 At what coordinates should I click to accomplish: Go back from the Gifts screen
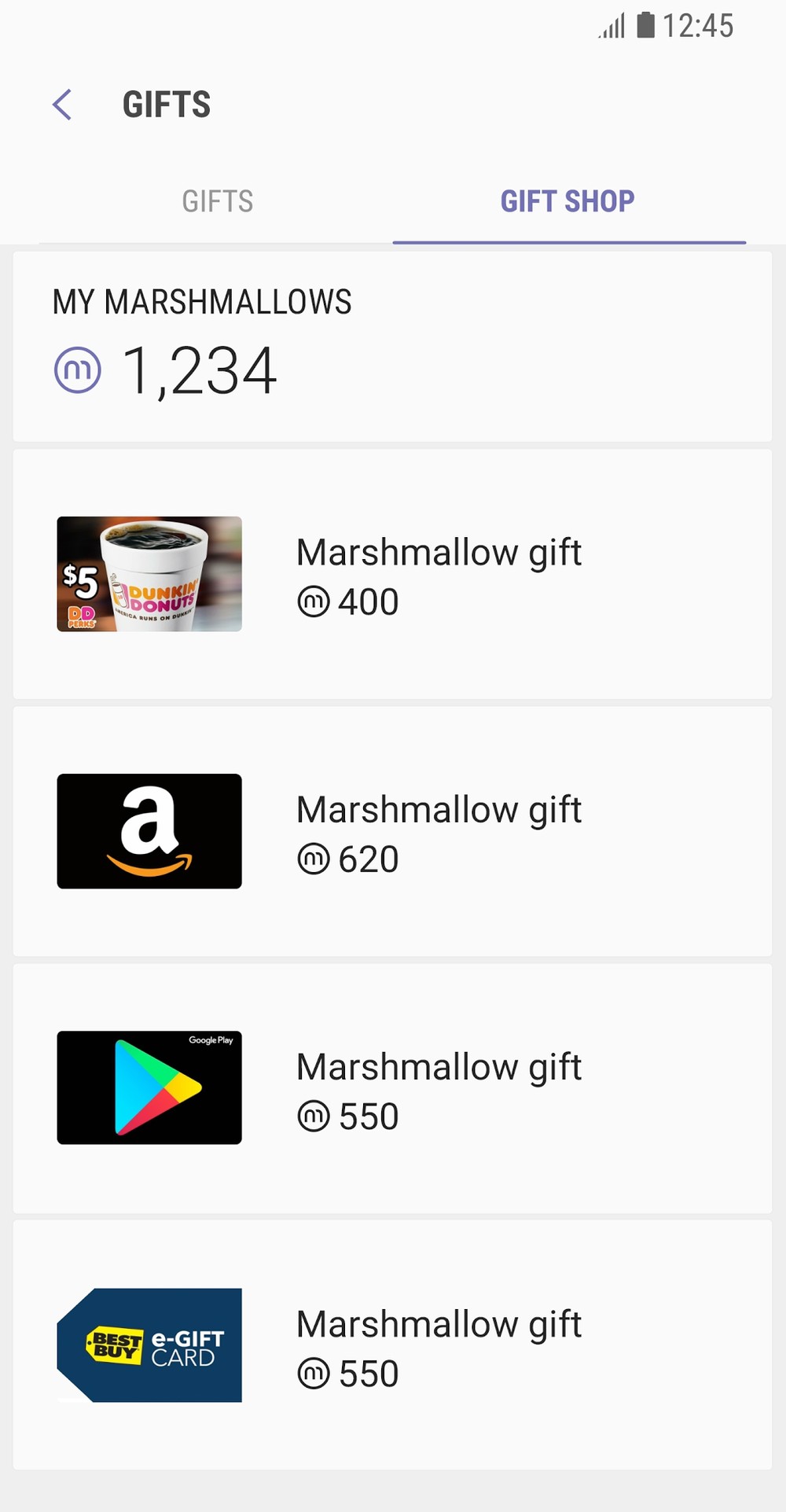62,105
